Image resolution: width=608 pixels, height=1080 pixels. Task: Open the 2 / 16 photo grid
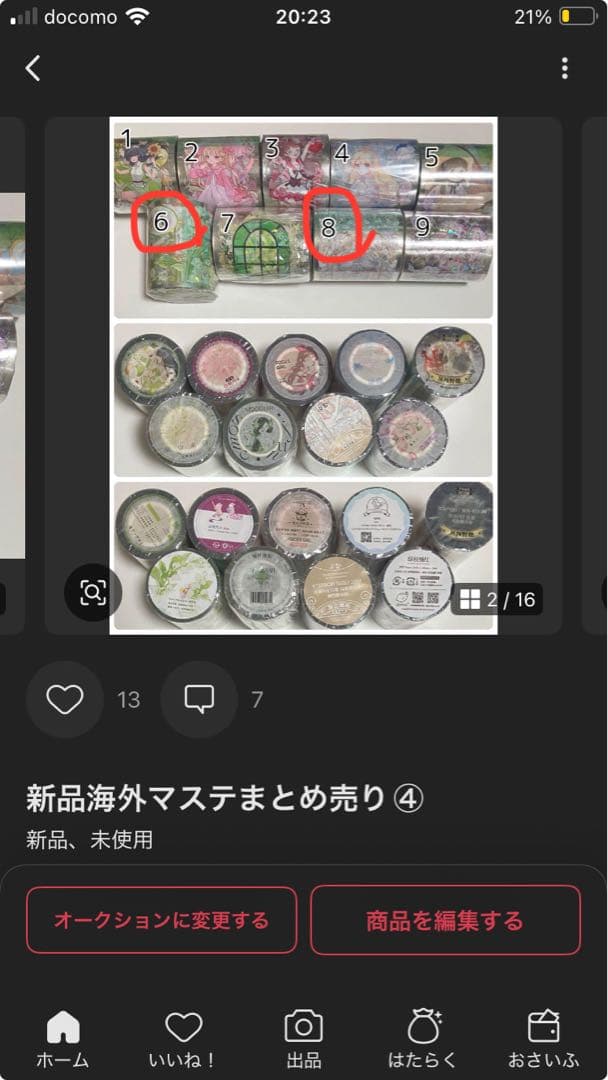click(x=497, y=599)
